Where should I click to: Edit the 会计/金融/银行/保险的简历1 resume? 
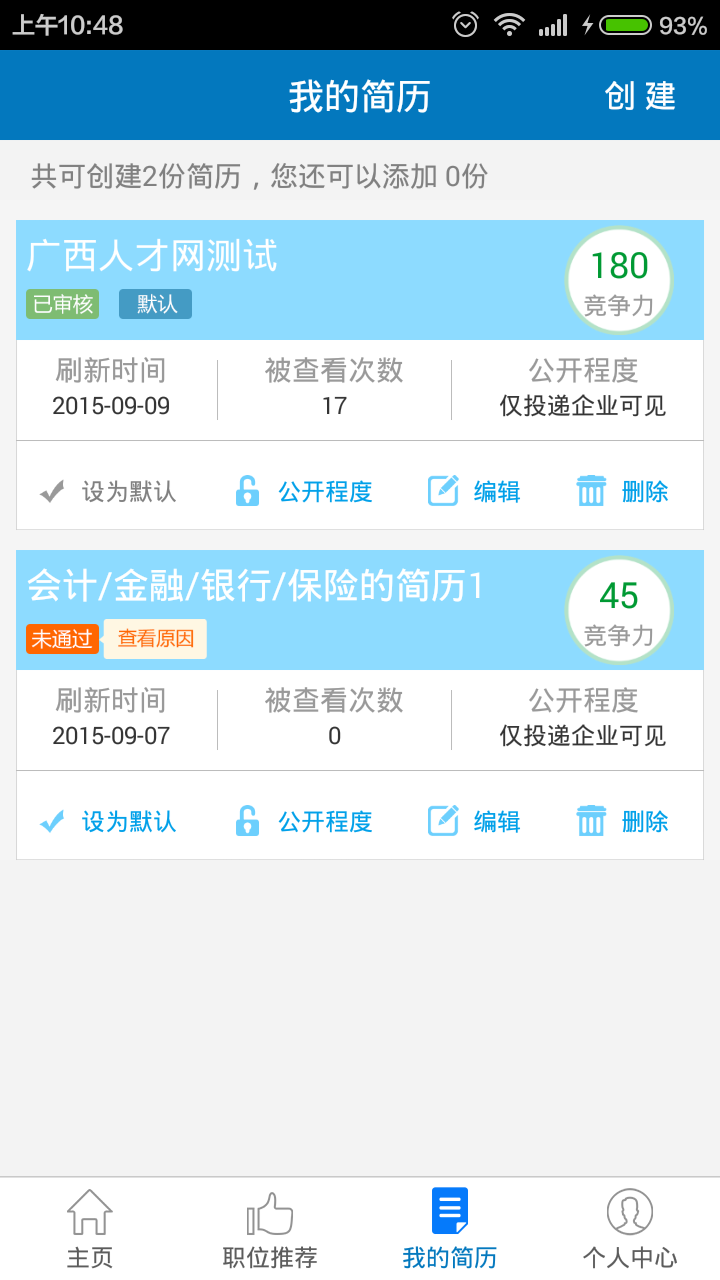click(474, 821)
